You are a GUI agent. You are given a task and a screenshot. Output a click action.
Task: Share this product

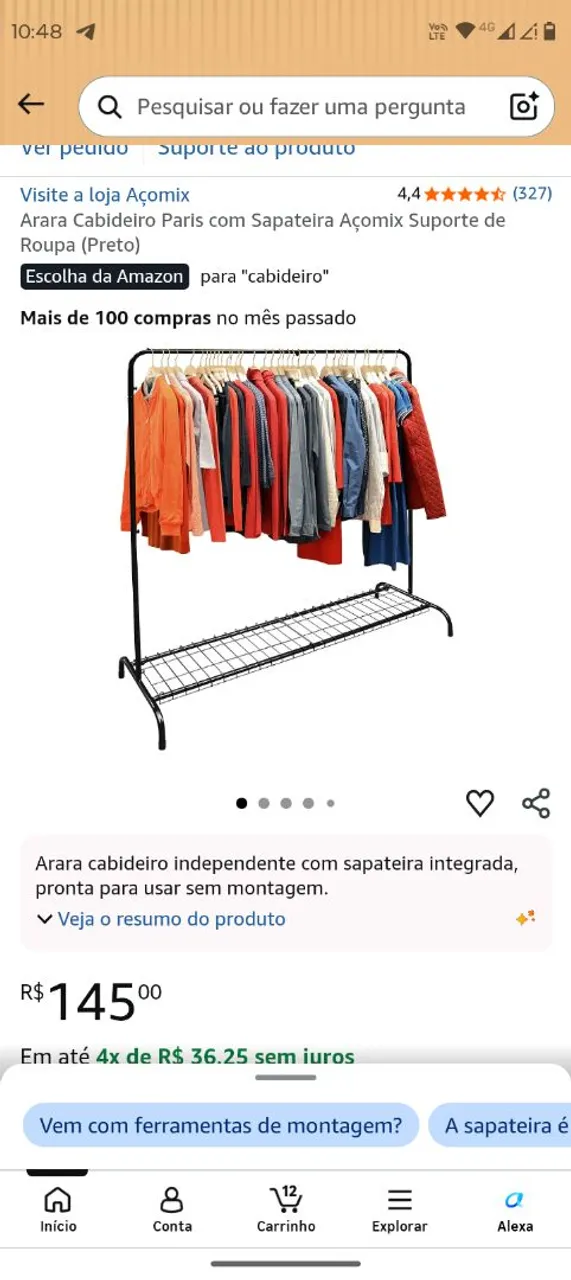click(x=536, y=803)
